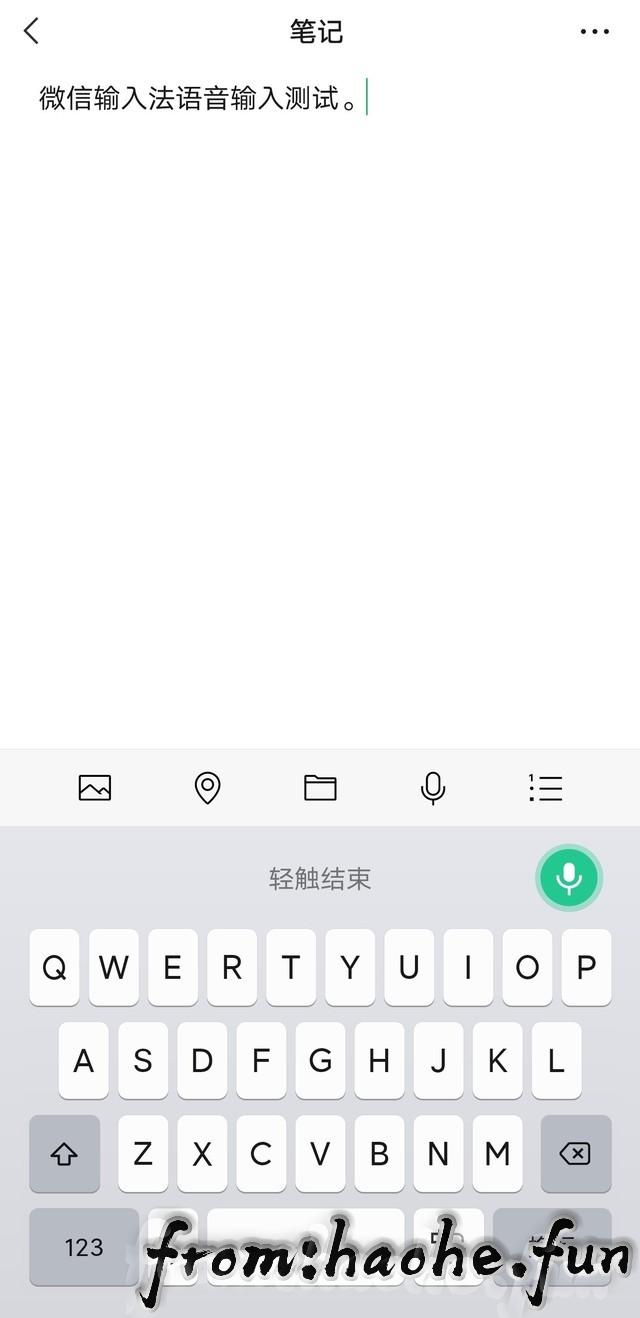
Task: Add a location to the note
Action: pos(207,788)
